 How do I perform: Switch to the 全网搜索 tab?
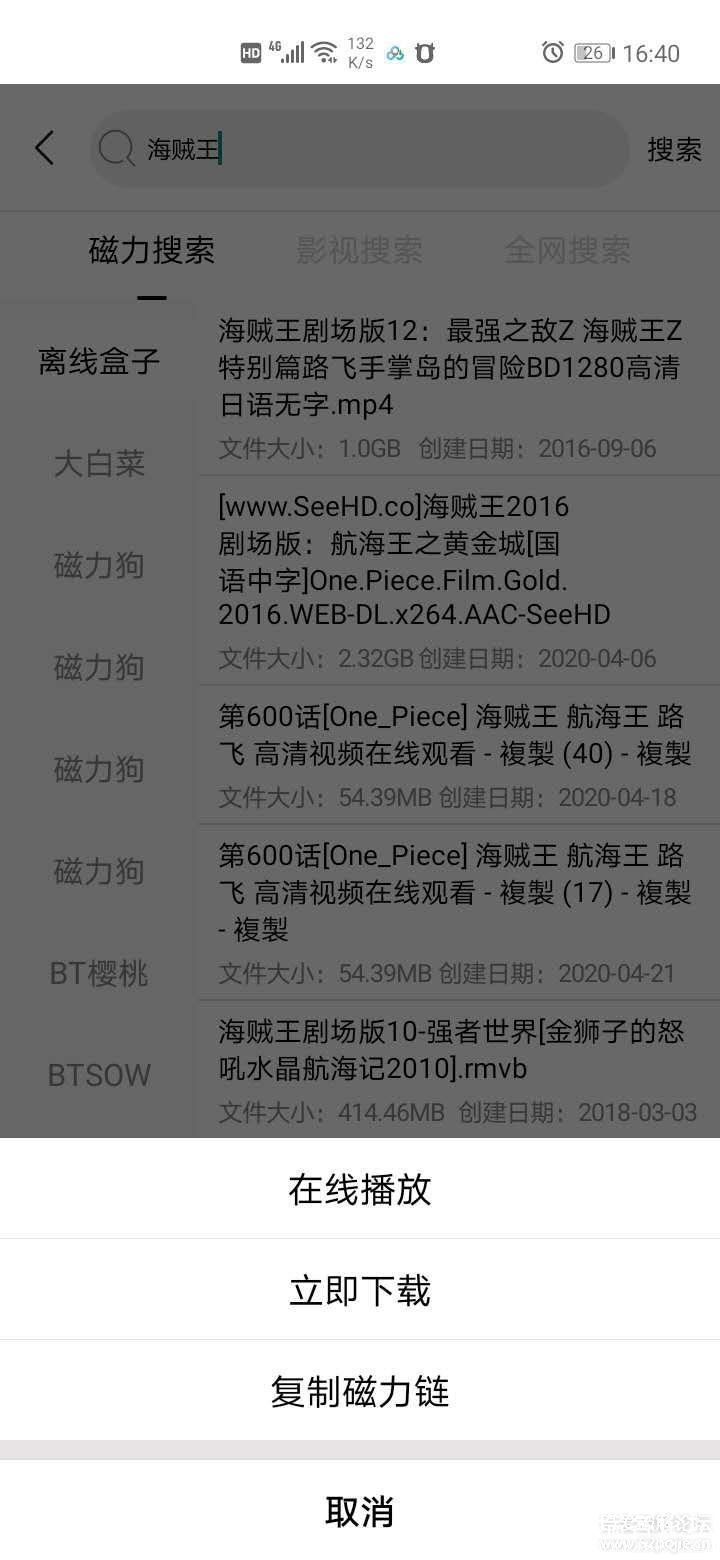pyautogui.click(x=567, y=250)
